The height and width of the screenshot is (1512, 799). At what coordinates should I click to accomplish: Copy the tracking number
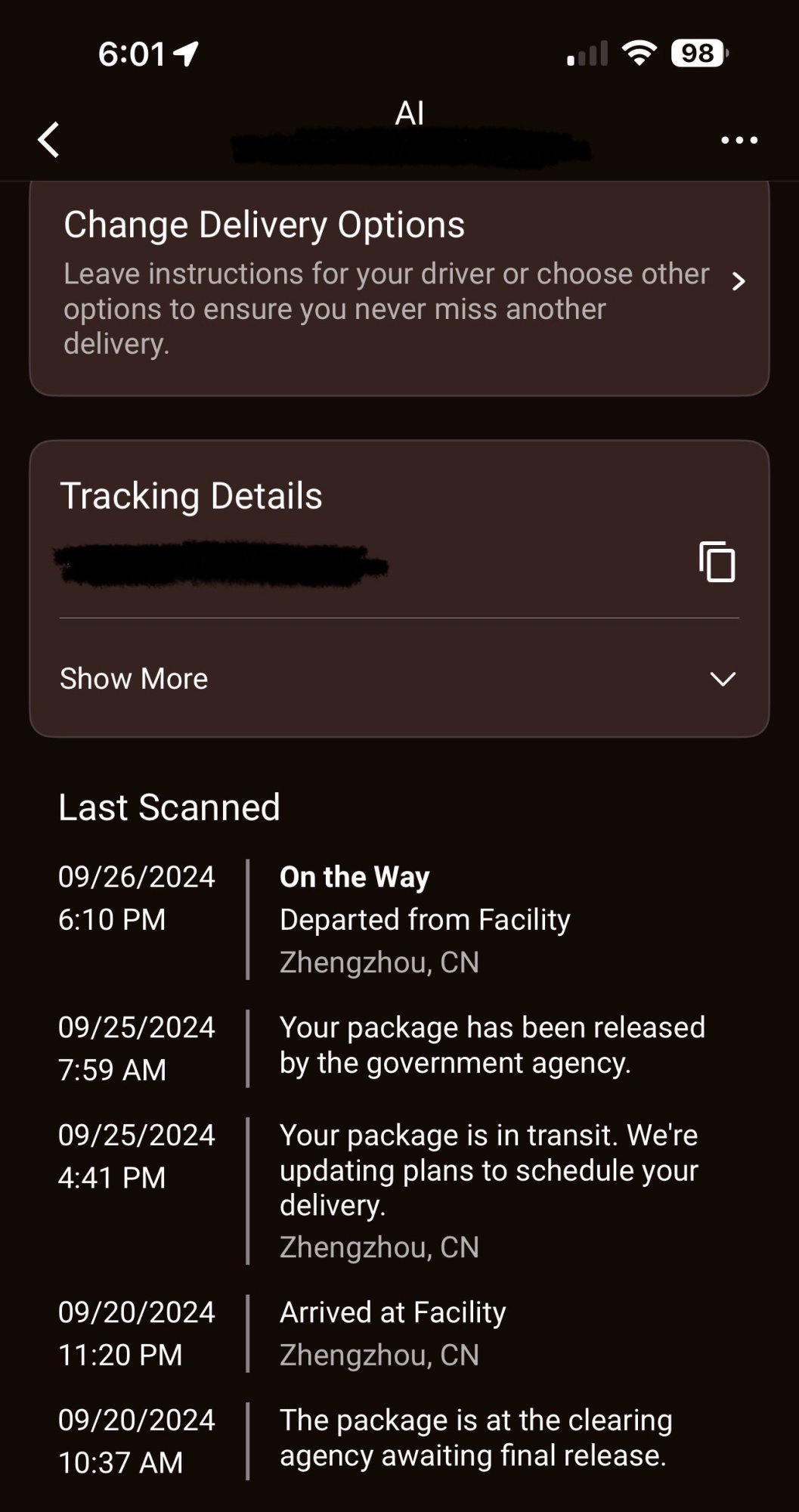pos(717,562)
